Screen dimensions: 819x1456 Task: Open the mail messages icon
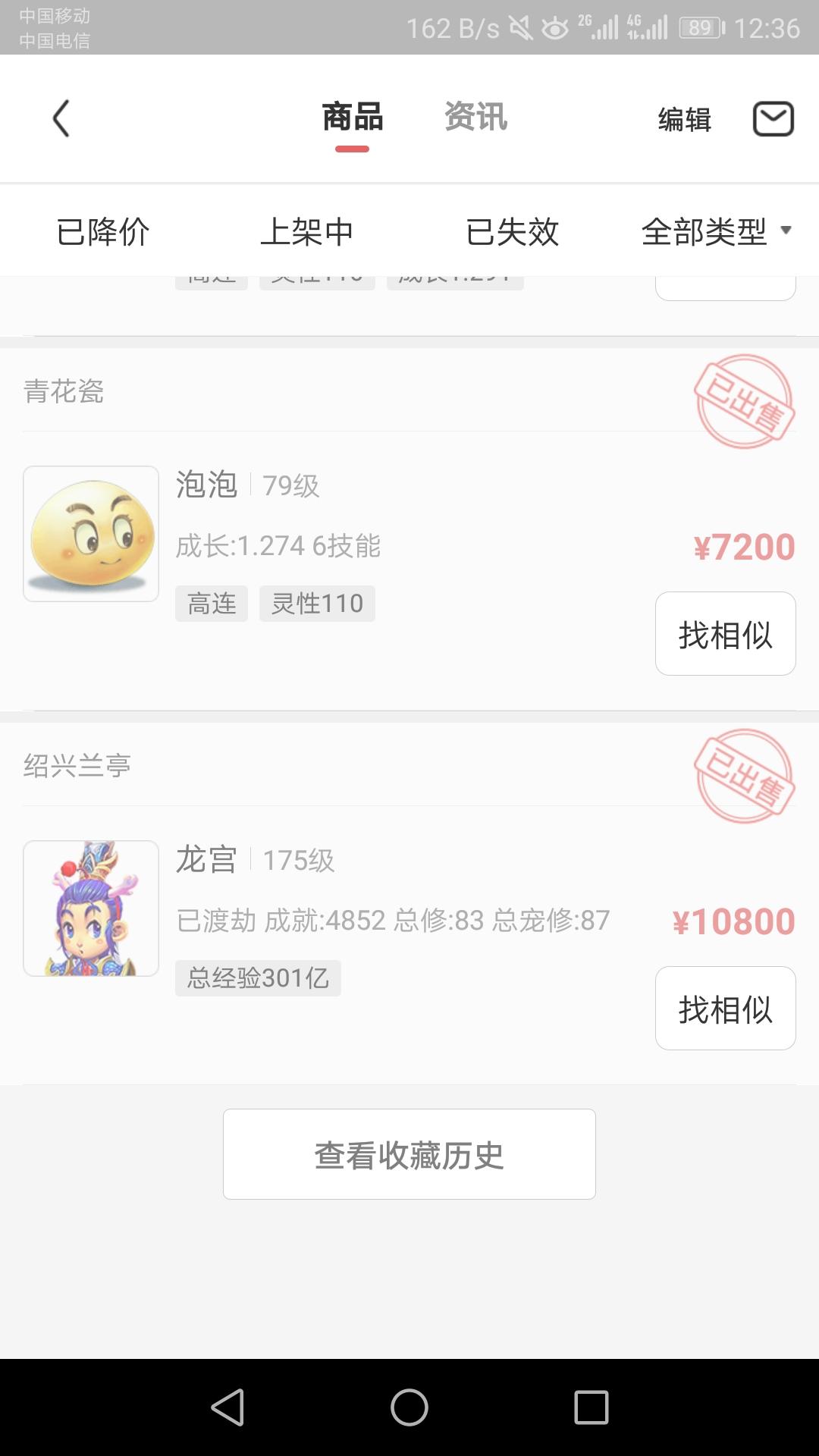pos(773,119)
